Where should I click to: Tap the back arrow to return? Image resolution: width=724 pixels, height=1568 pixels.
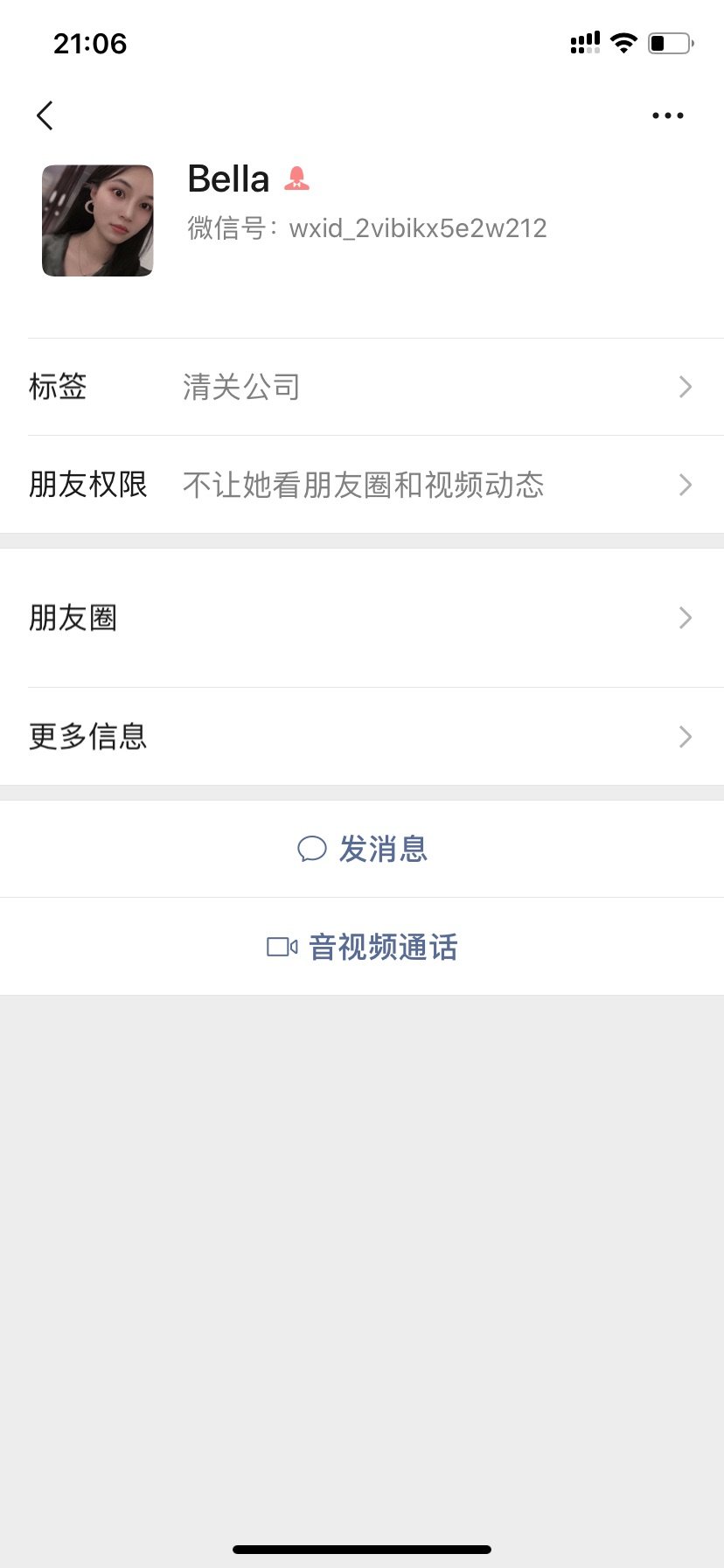point(45,115)
